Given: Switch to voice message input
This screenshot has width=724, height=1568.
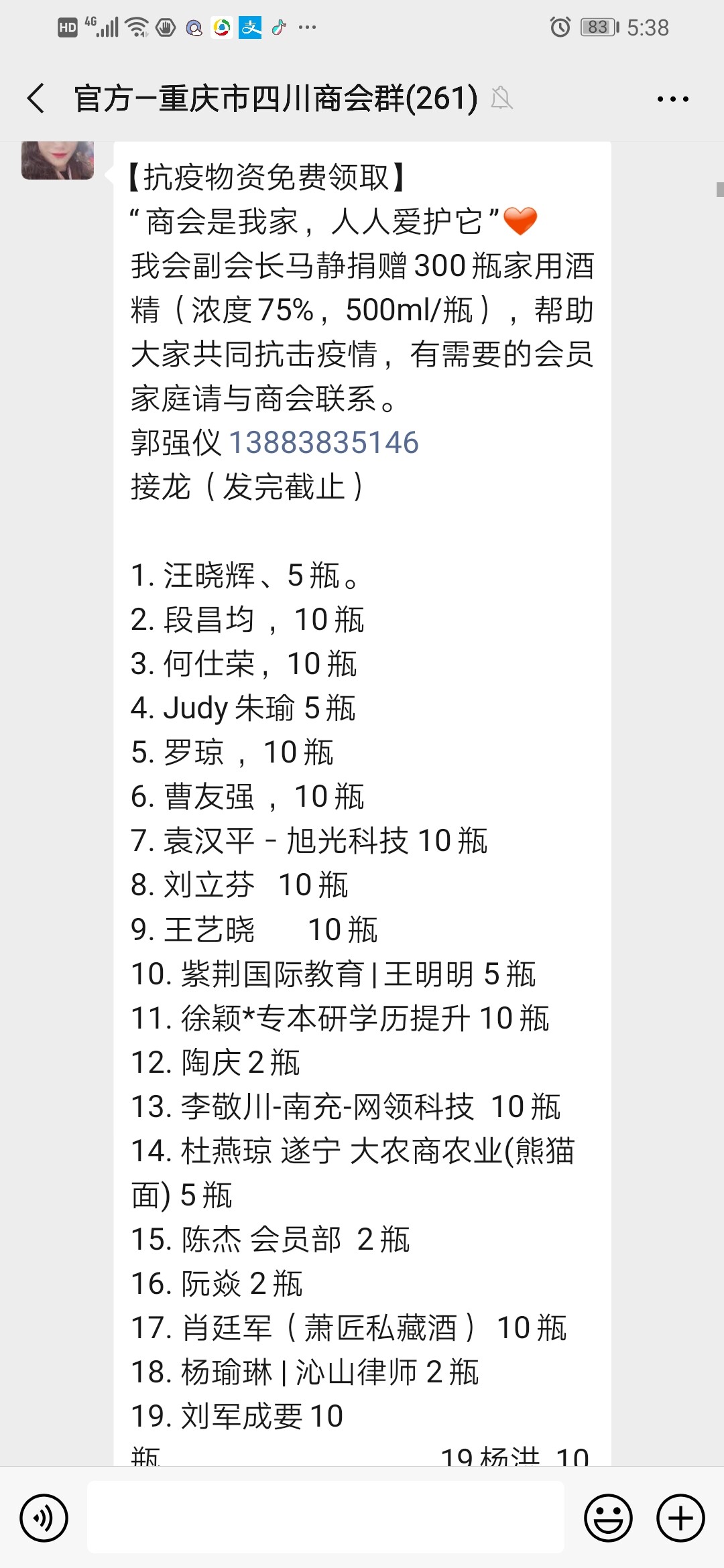Looking at the screenshot, I should 44,1518.
